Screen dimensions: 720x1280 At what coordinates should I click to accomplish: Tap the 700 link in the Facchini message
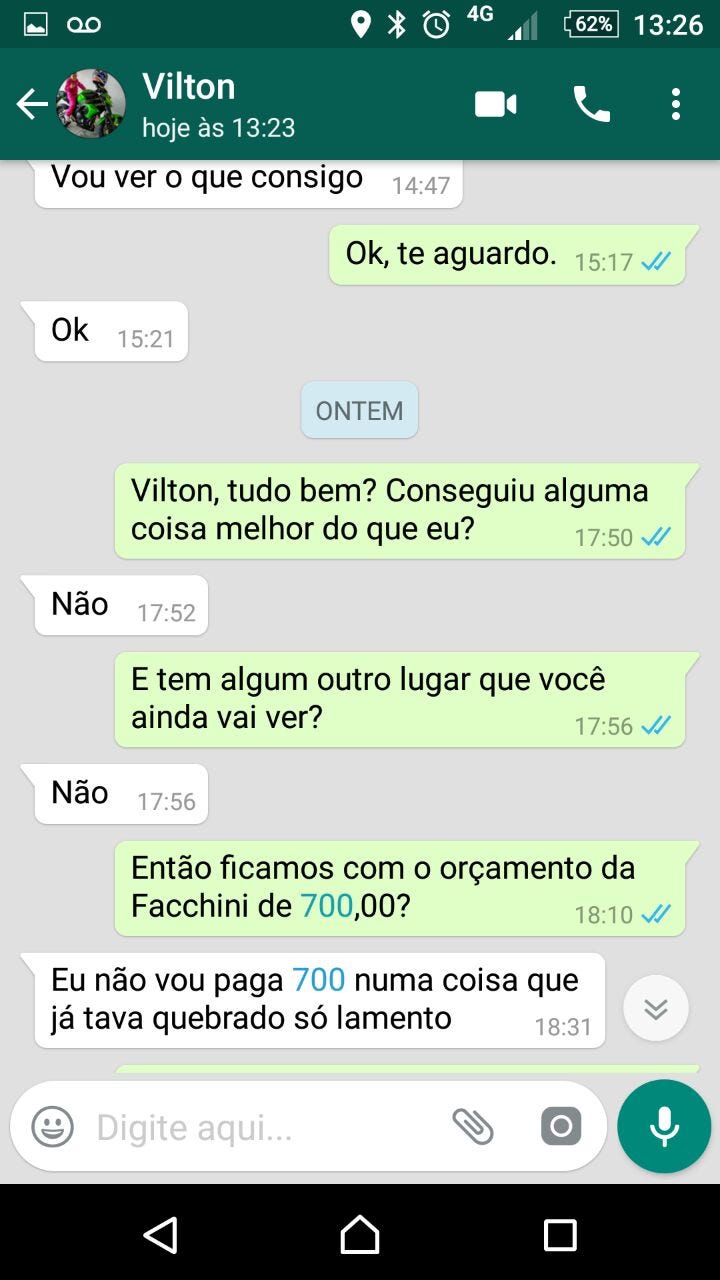coord(326,906)
